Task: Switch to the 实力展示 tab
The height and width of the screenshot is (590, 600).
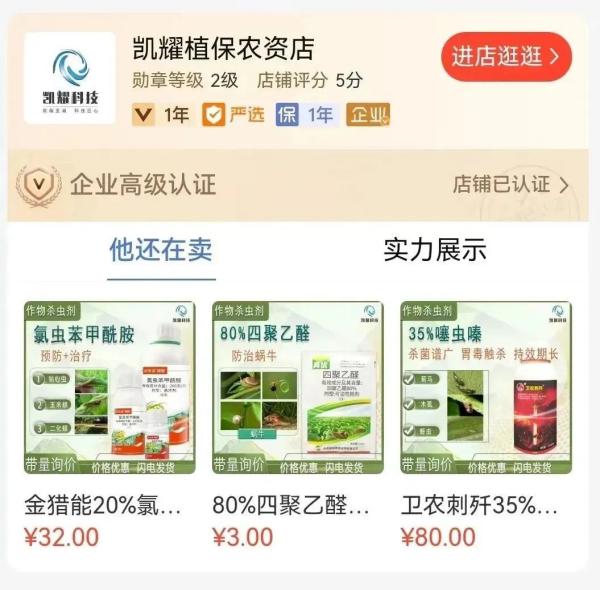Action: (x=435, y=249)
